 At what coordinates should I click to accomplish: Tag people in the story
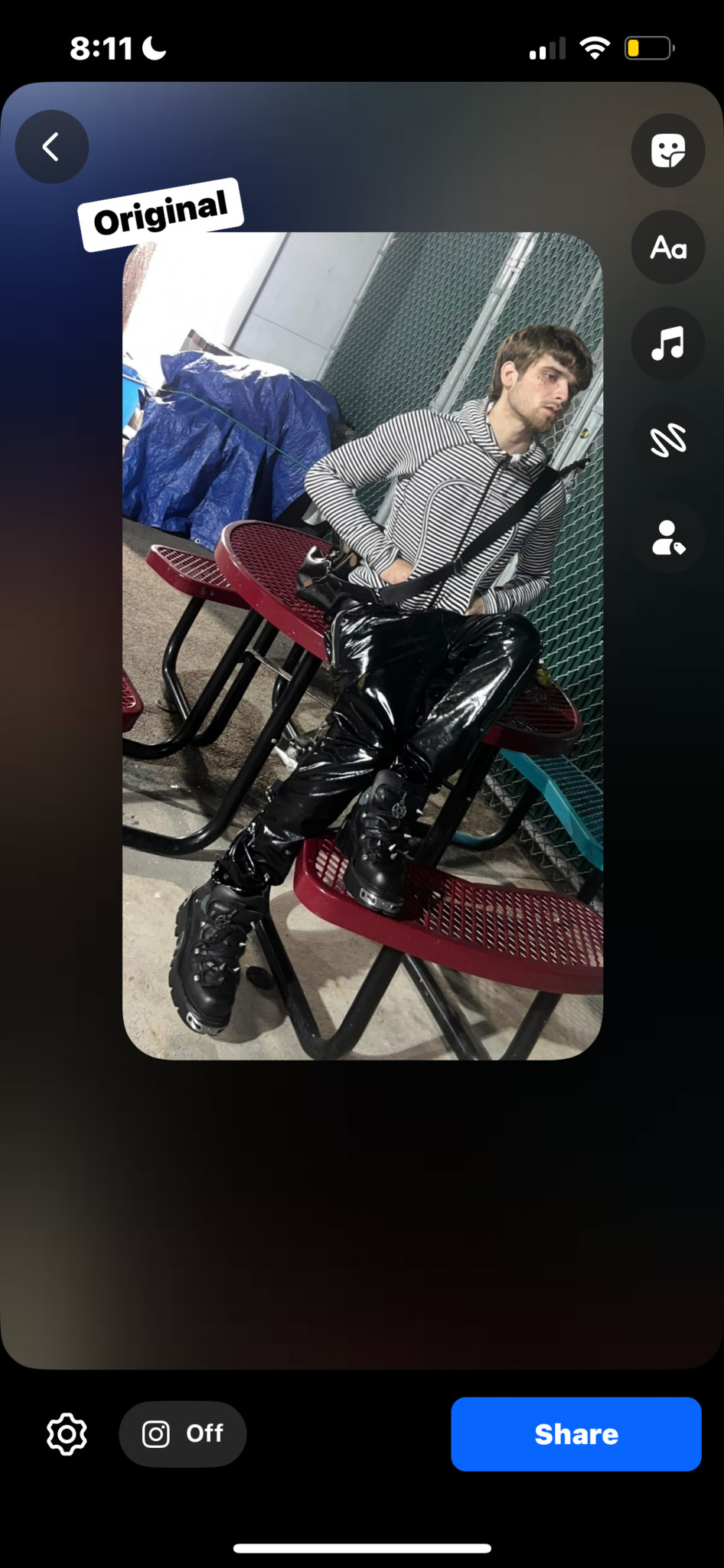pos(667,537)
